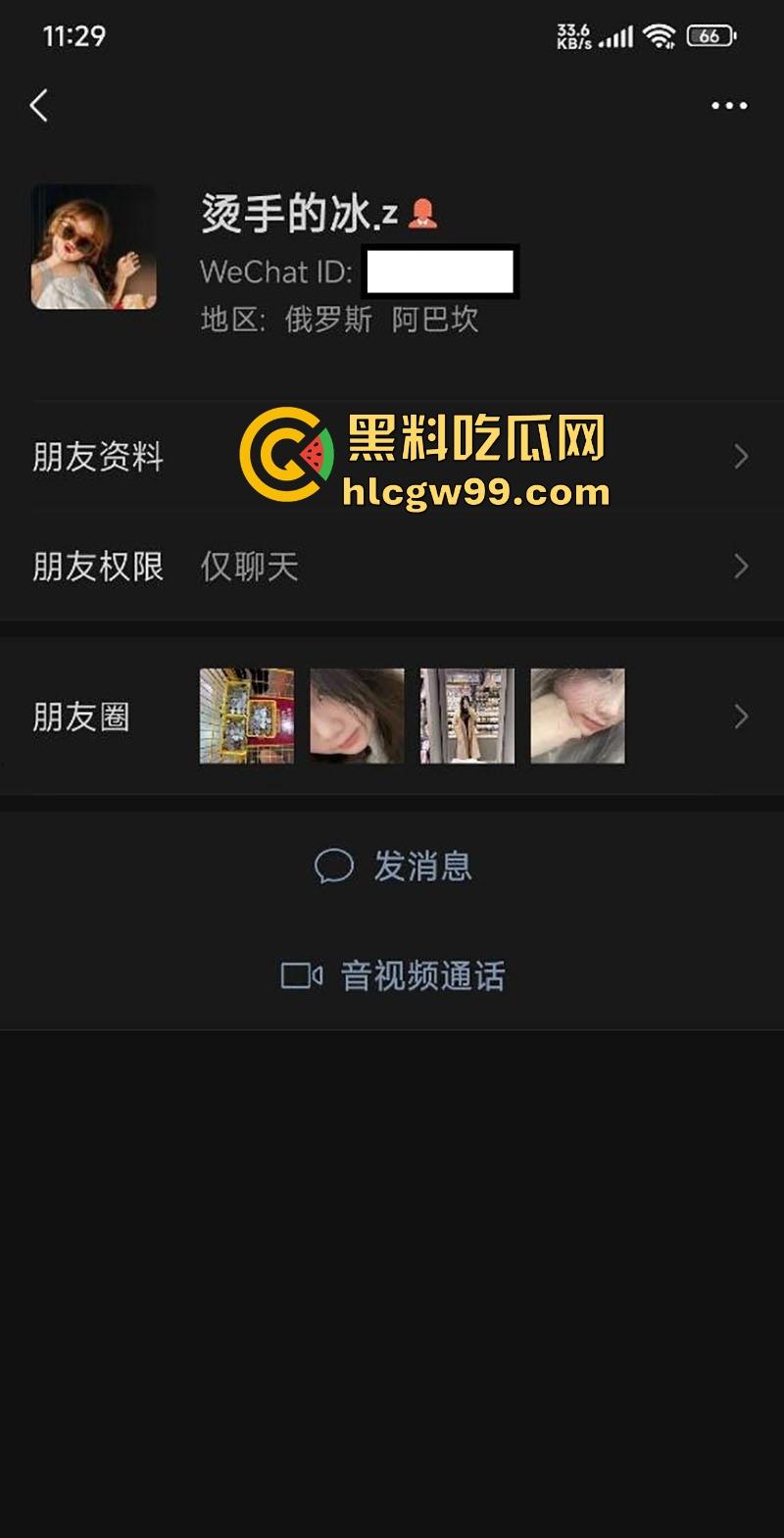Tap the WeChat ID field
Viewport: 784px width, 1538px height.
(x=441, y=272)
